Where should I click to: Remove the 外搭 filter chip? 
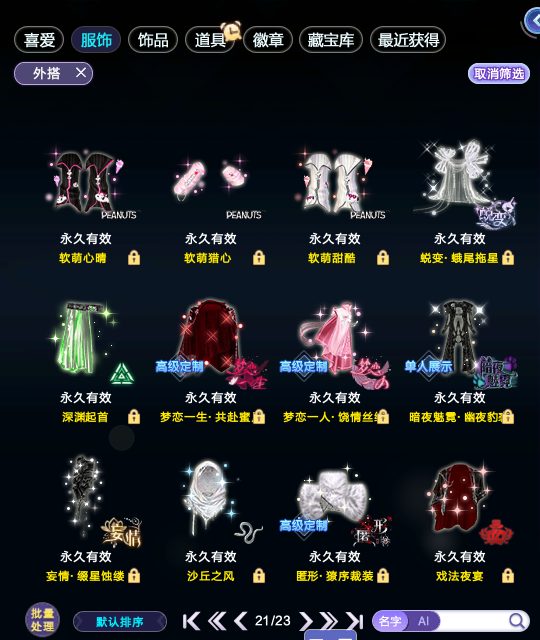click(x=81, y=73)
